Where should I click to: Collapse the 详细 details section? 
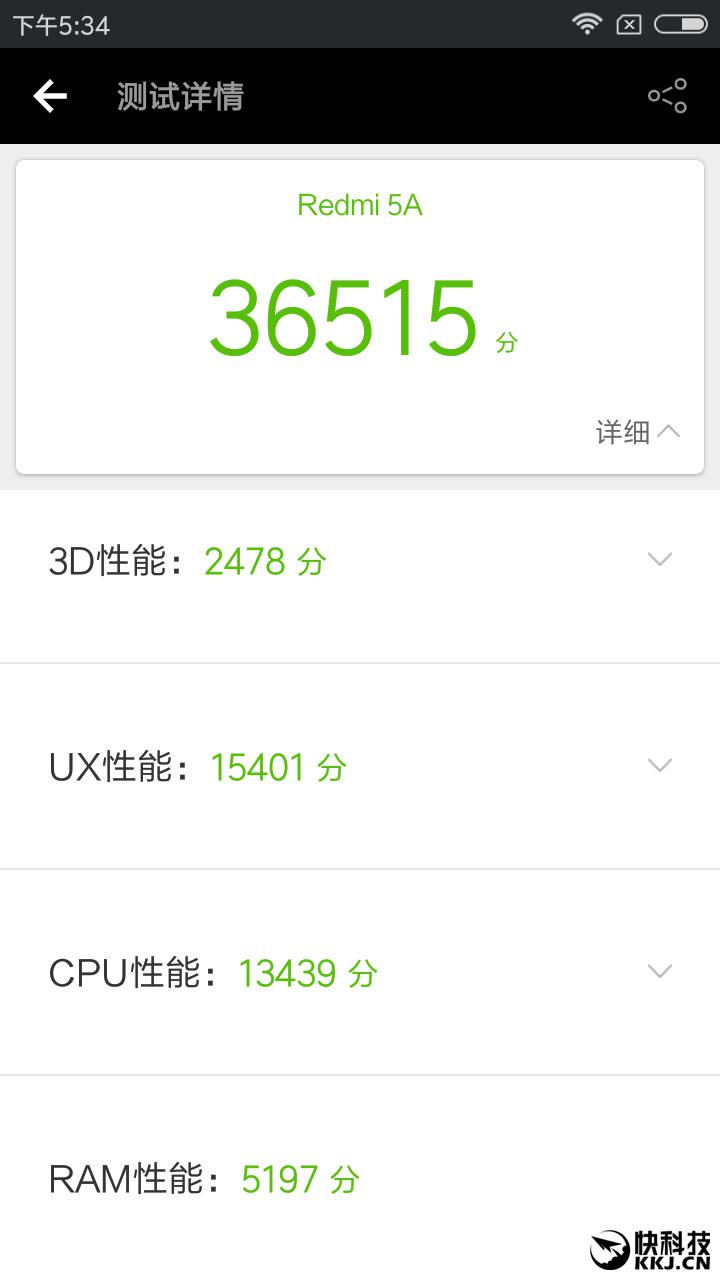(638, 432)
